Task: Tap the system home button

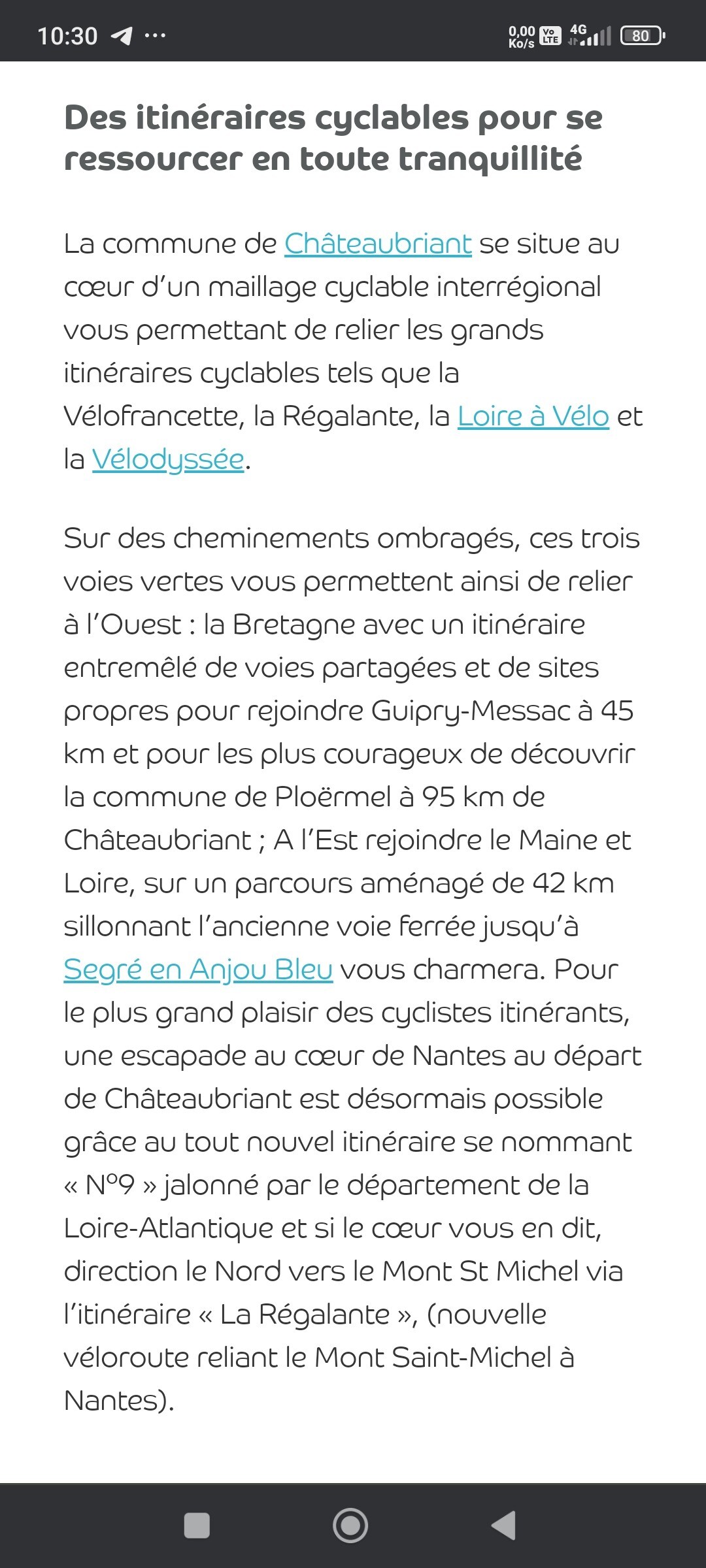Action: (x=350, y=1526)
